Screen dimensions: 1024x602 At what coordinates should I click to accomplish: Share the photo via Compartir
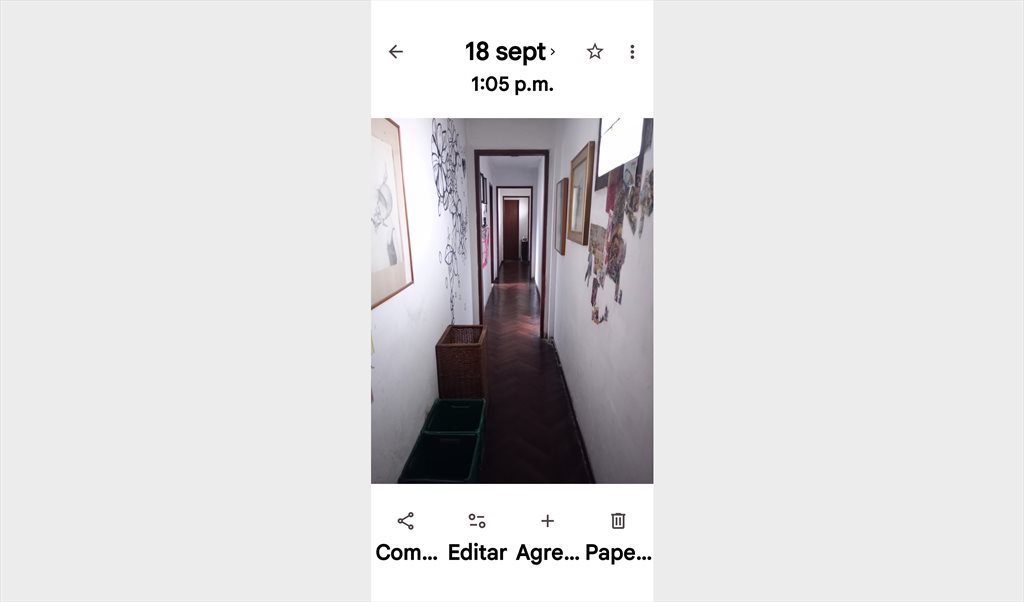tap(406, 537)
